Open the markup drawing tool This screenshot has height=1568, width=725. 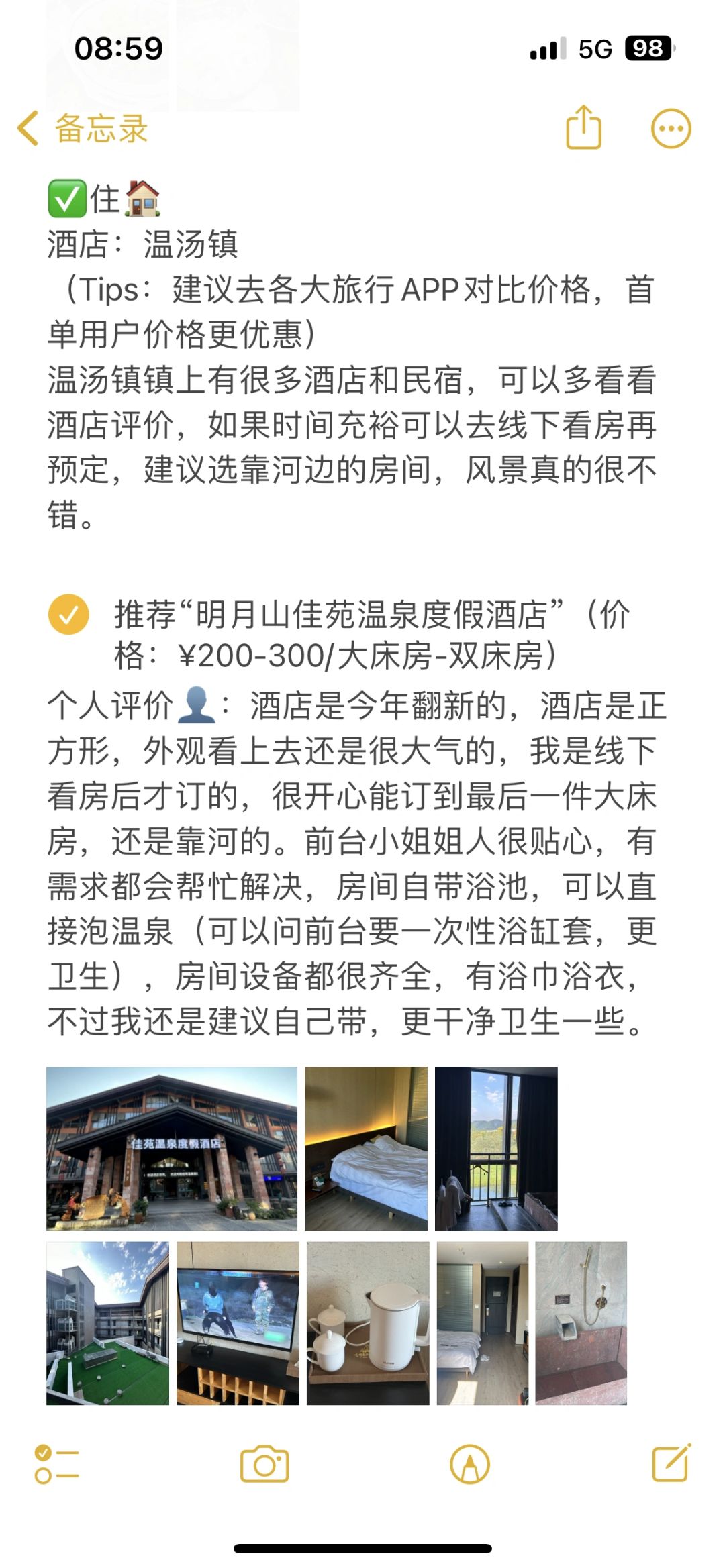[x=470, y=1463]
